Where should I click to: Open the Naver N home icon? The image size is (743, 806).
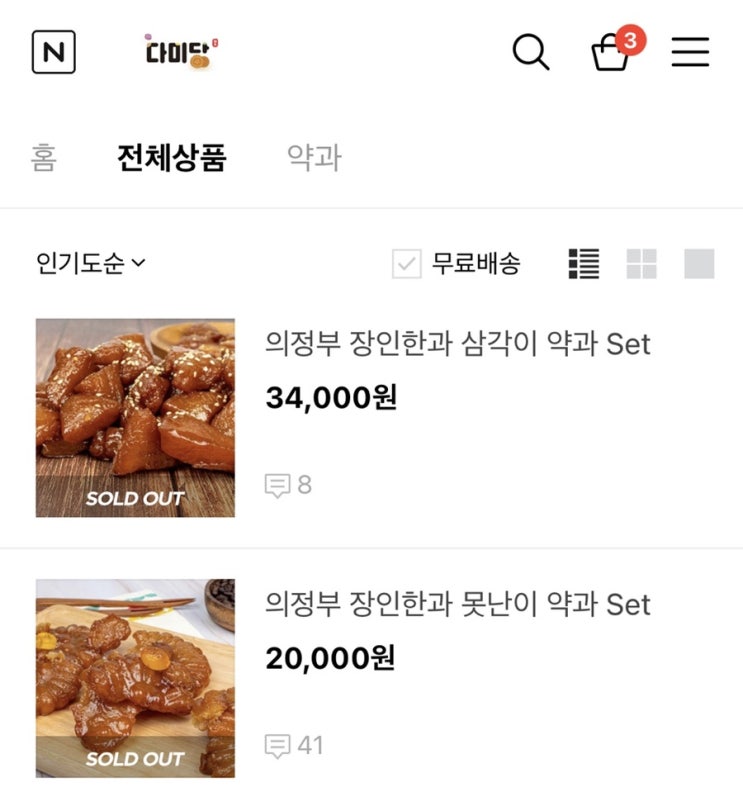[x=54, y=52]
